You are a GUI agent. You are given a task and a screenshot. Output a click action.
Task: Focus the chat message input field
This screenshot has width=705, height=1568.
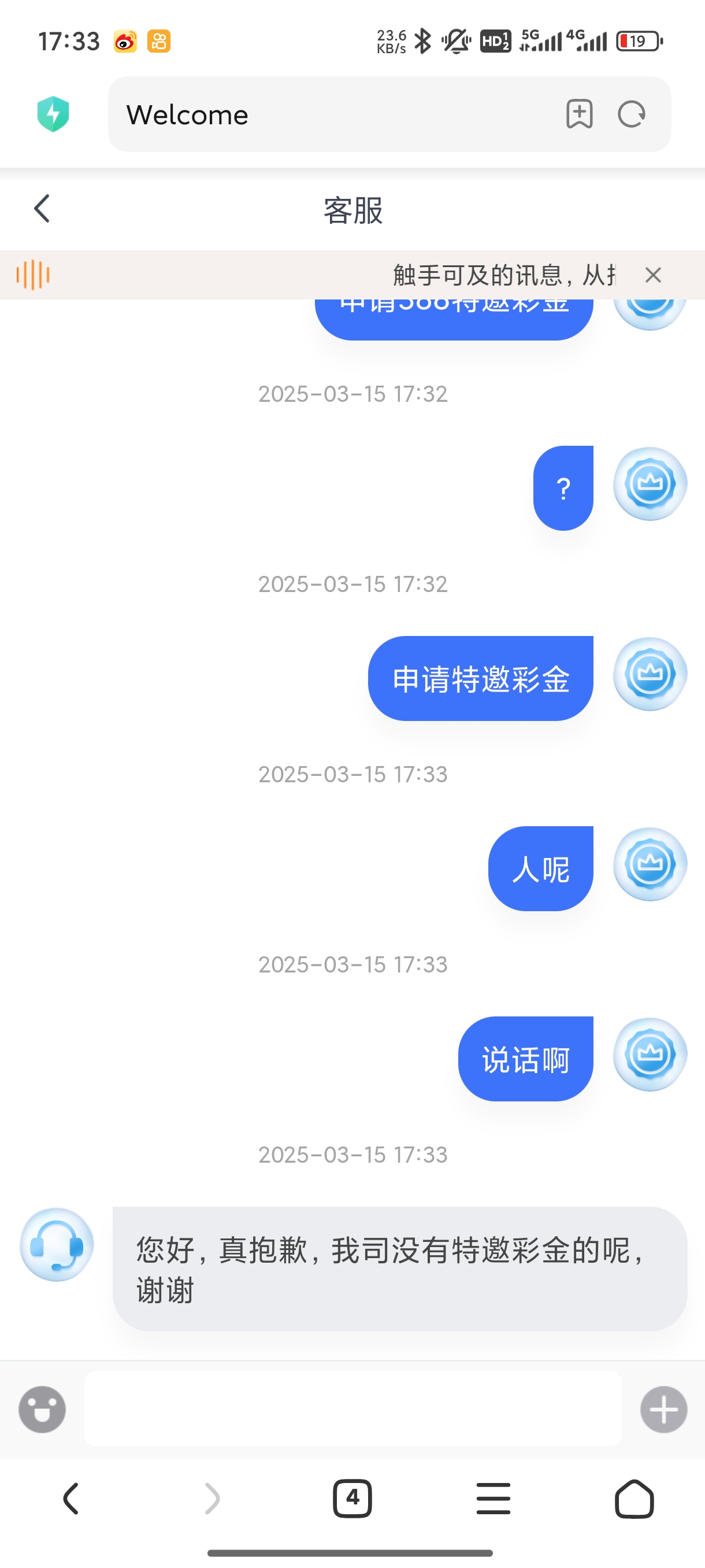tap(353, 1408)
